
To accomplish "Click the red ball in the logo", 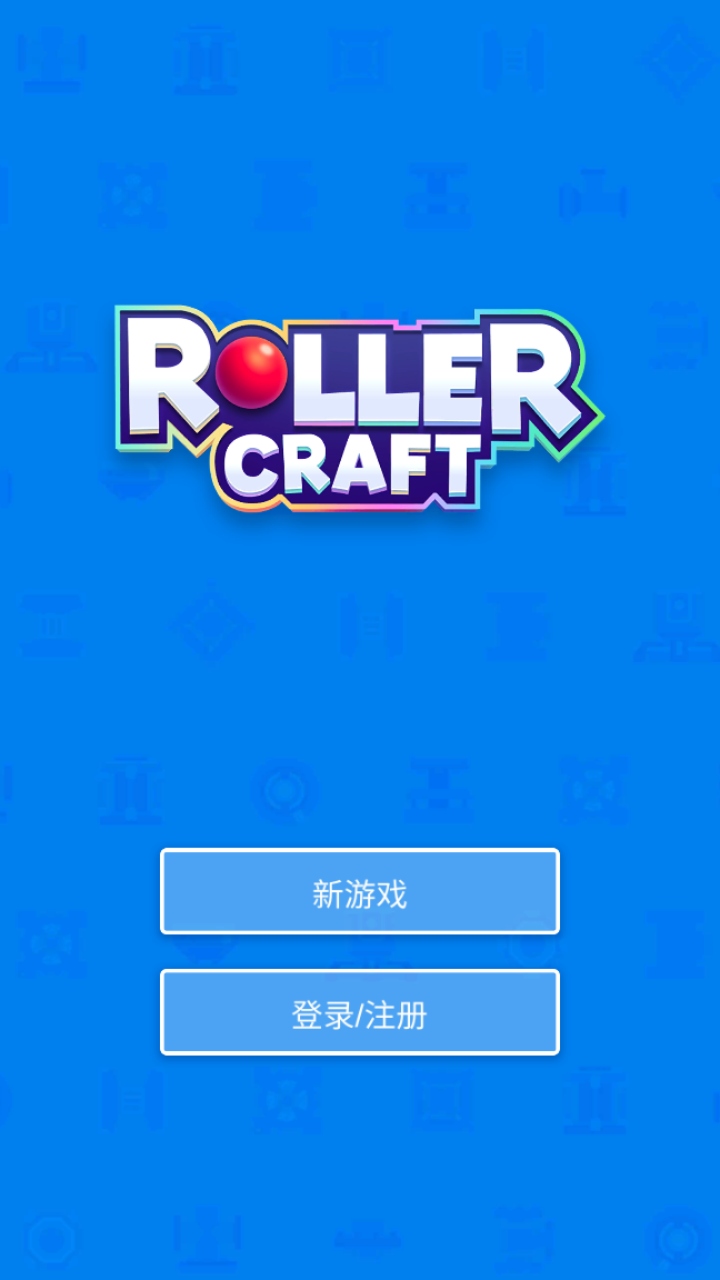I will pos(253,370).
